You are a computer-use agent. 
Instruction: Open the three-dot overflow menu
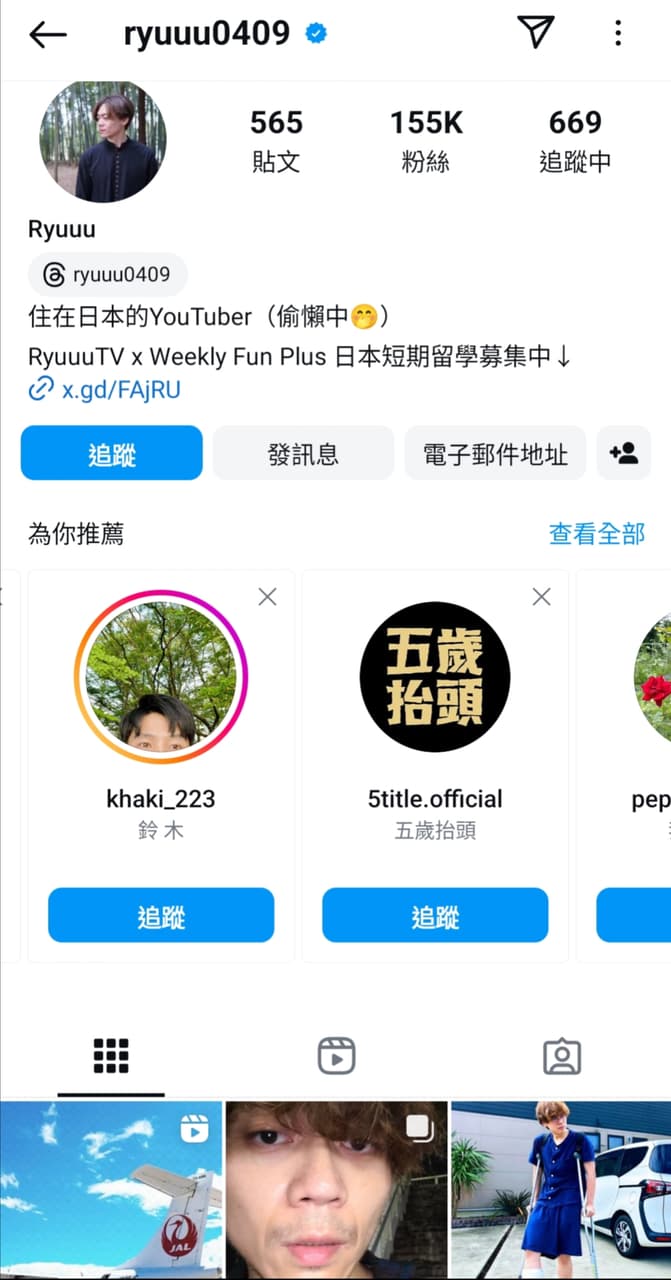(618, 34)
